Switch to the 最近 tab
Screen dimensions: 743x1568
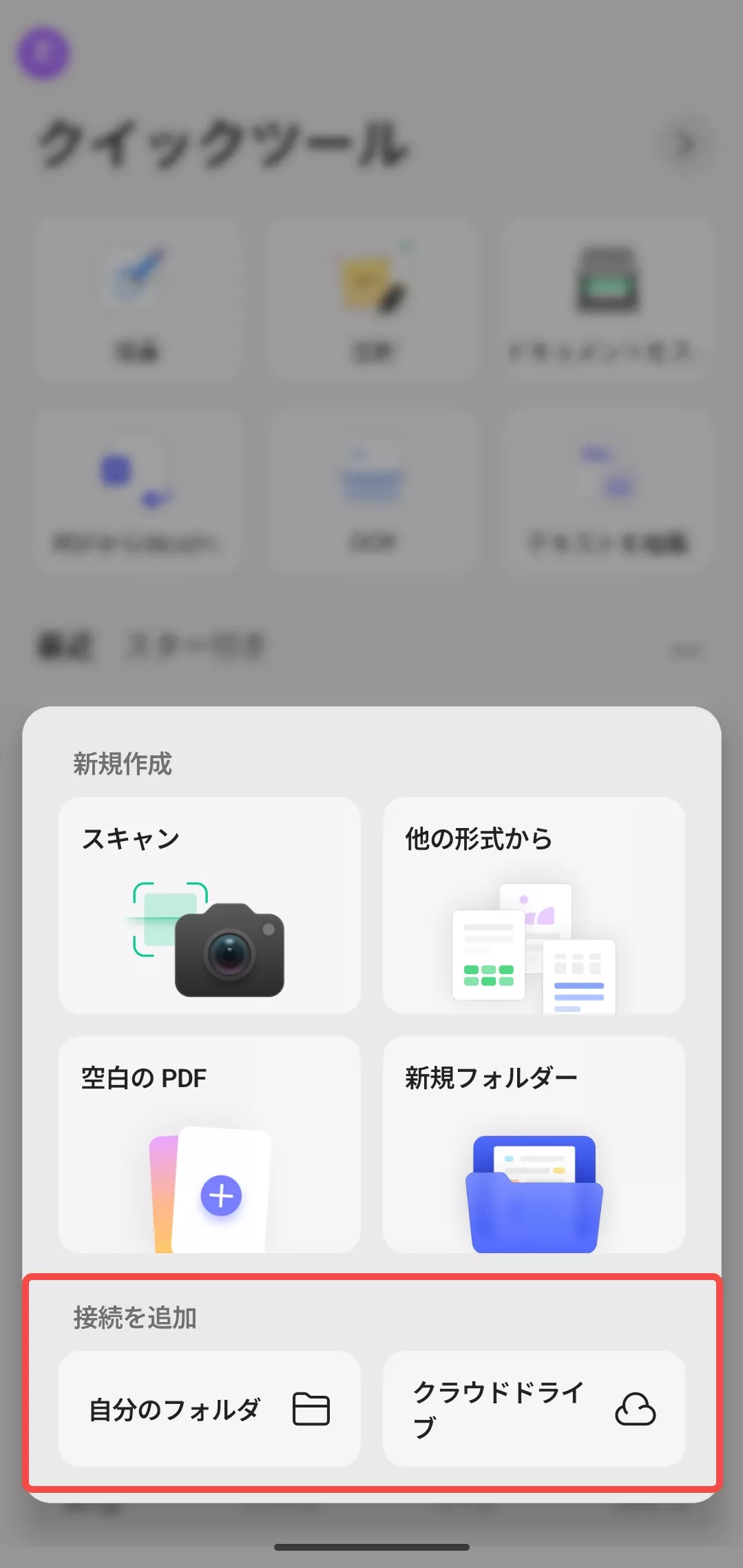click(65, 646)
